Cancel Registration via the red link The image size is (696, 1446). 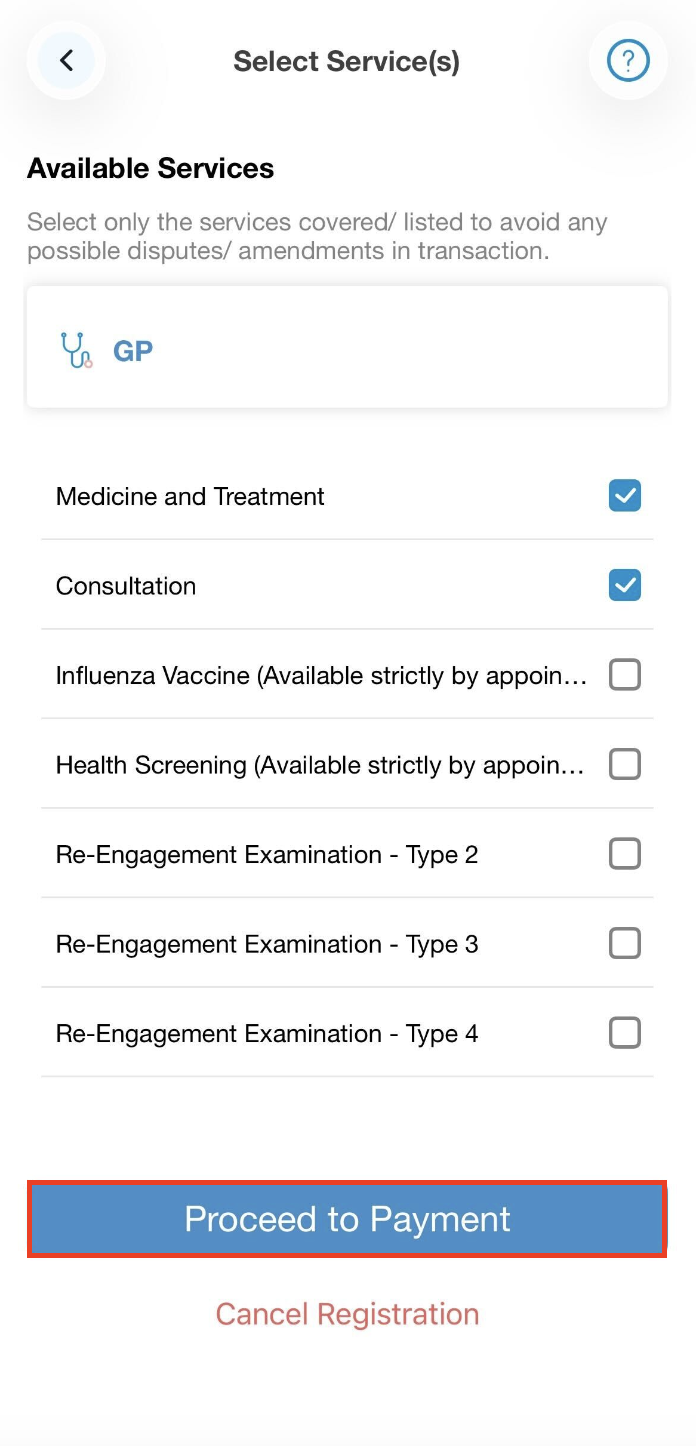coord(347,1313)
